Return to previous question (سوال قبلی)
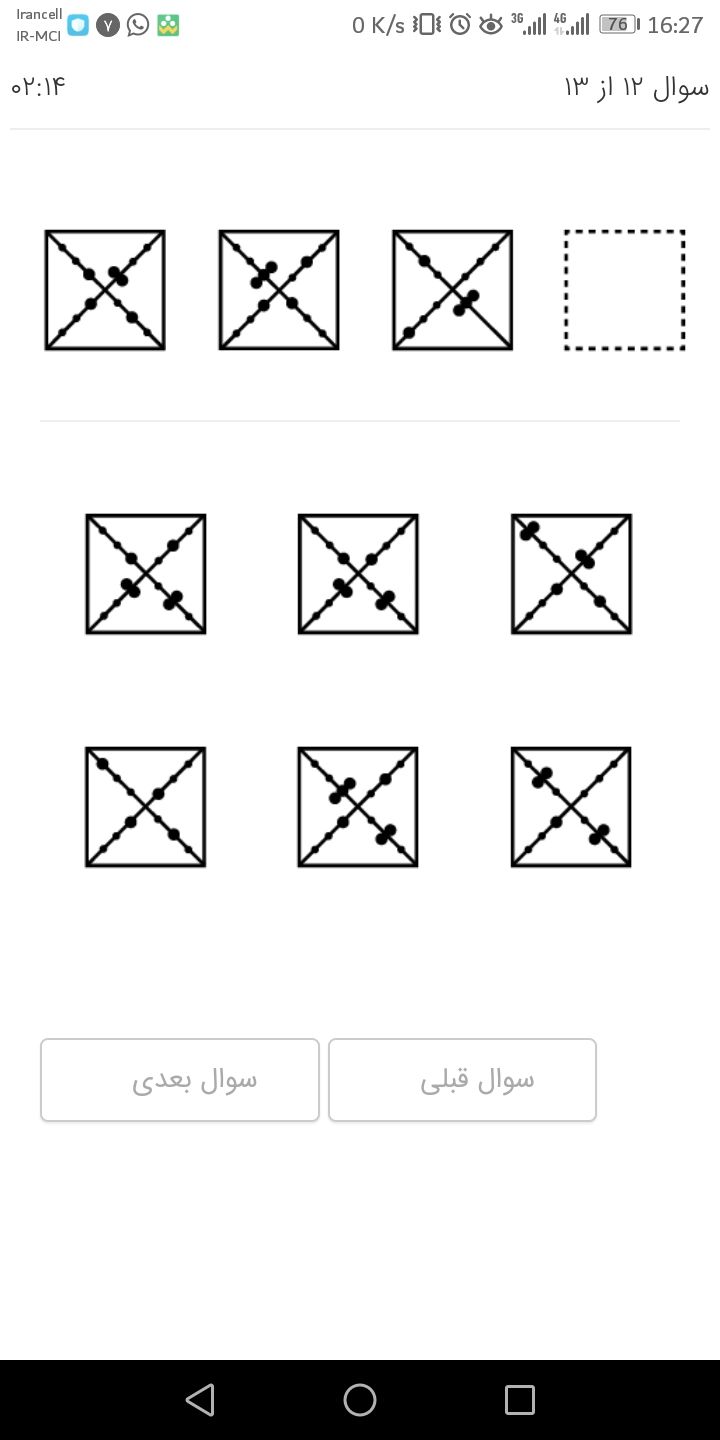The image size is (720, 1440). tap(462, 1080)
